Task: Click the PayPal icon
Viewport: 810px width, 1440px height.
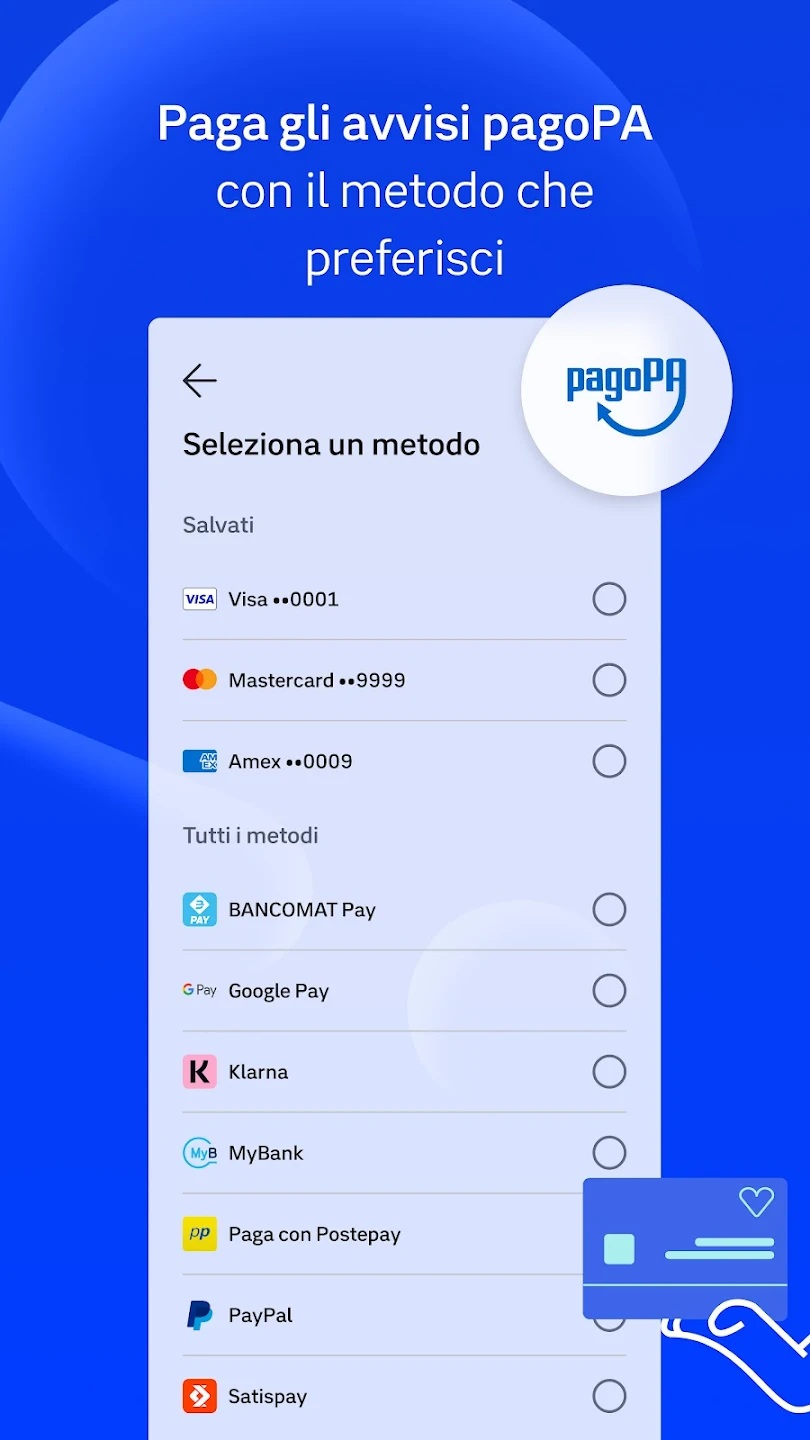Action: [x=199, y=1314]
